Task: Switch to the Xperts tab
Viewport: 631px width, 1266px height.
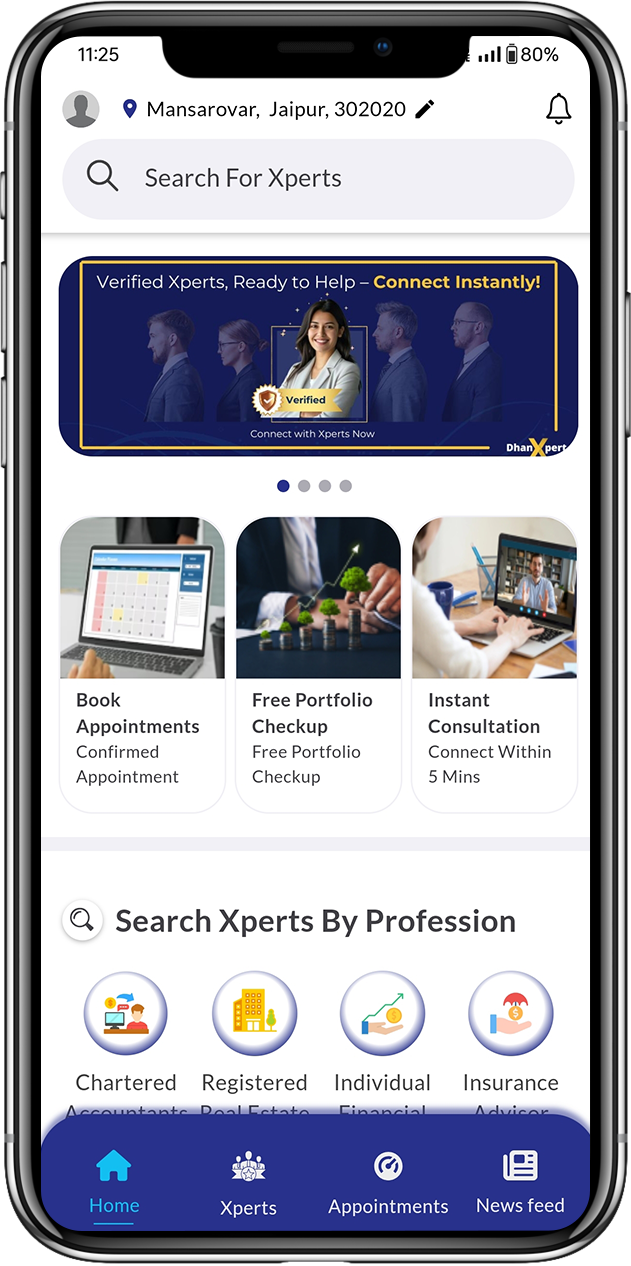Action: pos(248,1182)
